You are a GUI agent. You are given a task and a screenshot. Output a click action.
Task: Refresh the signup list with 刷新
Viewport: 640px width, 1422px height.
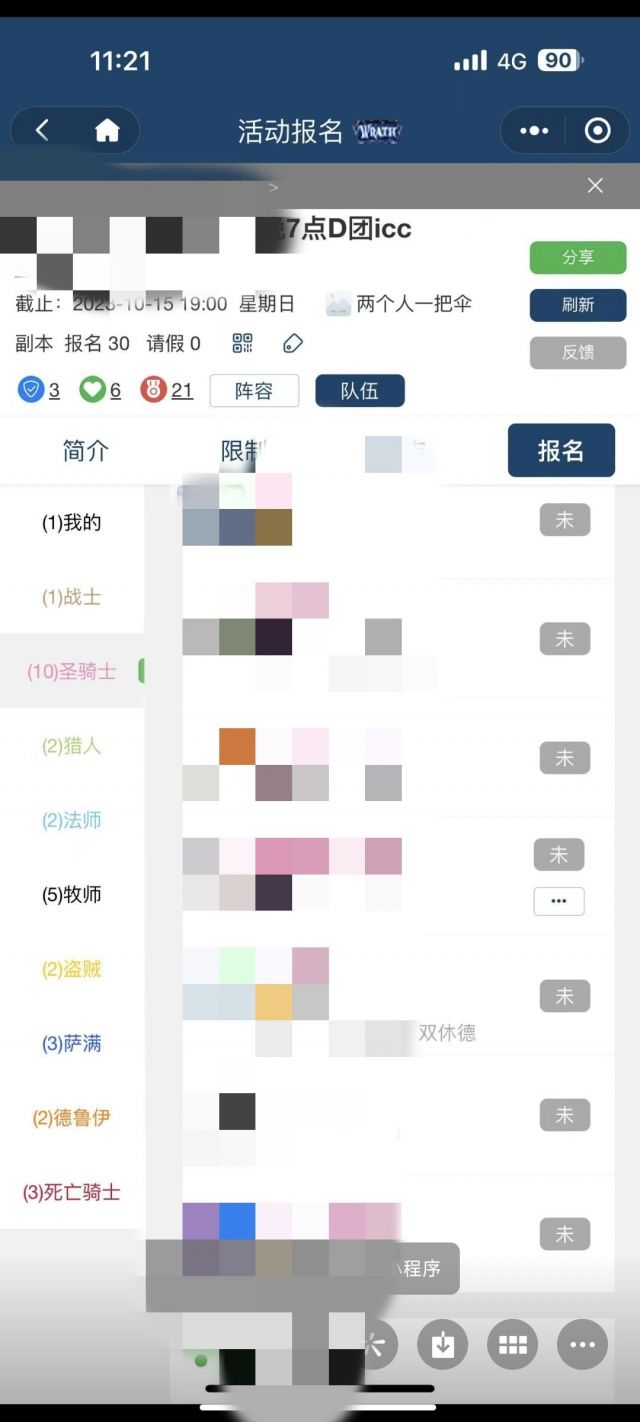(x=578, y=305)
